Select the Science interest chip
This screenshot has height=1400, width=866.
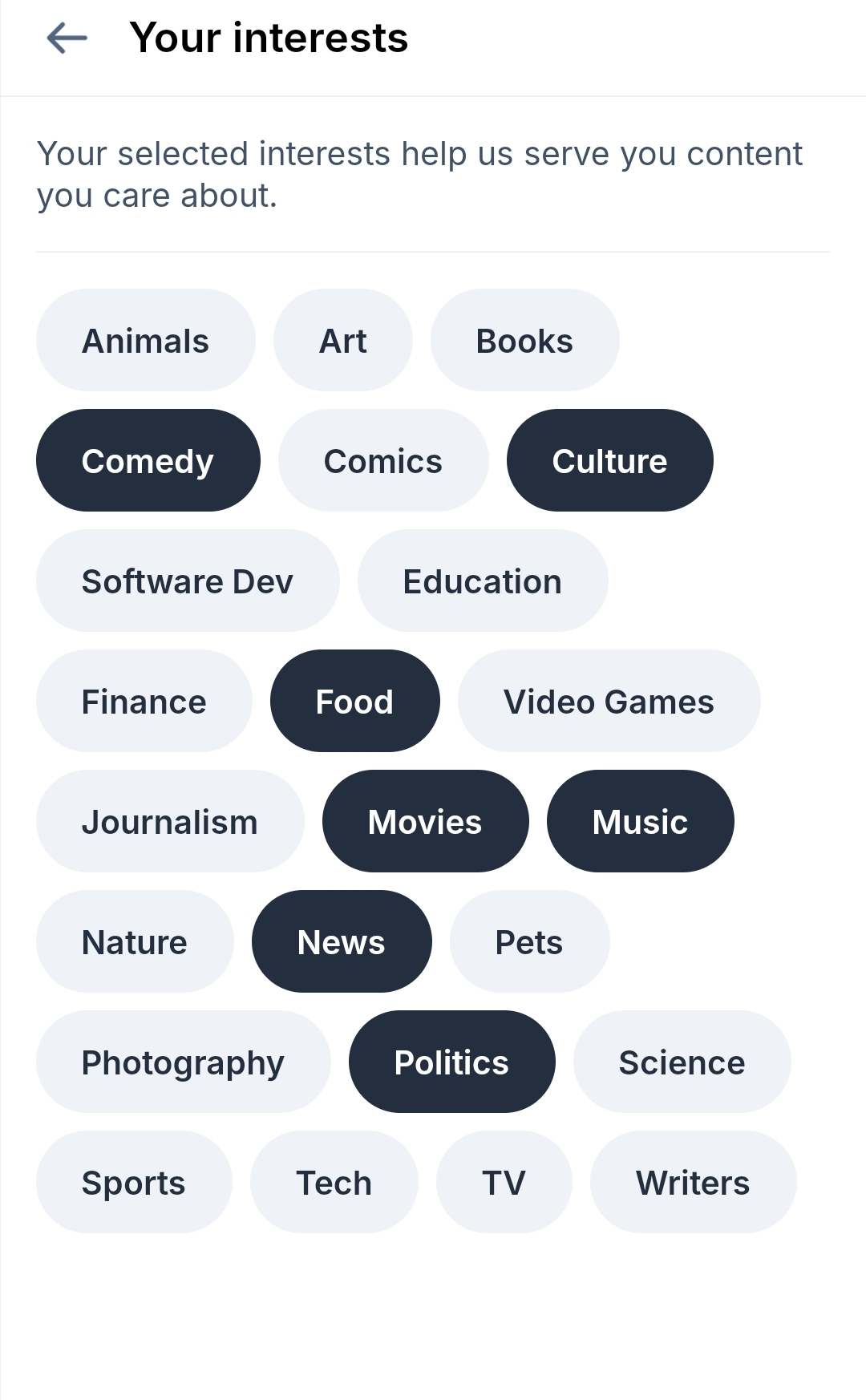[682, 1062]
